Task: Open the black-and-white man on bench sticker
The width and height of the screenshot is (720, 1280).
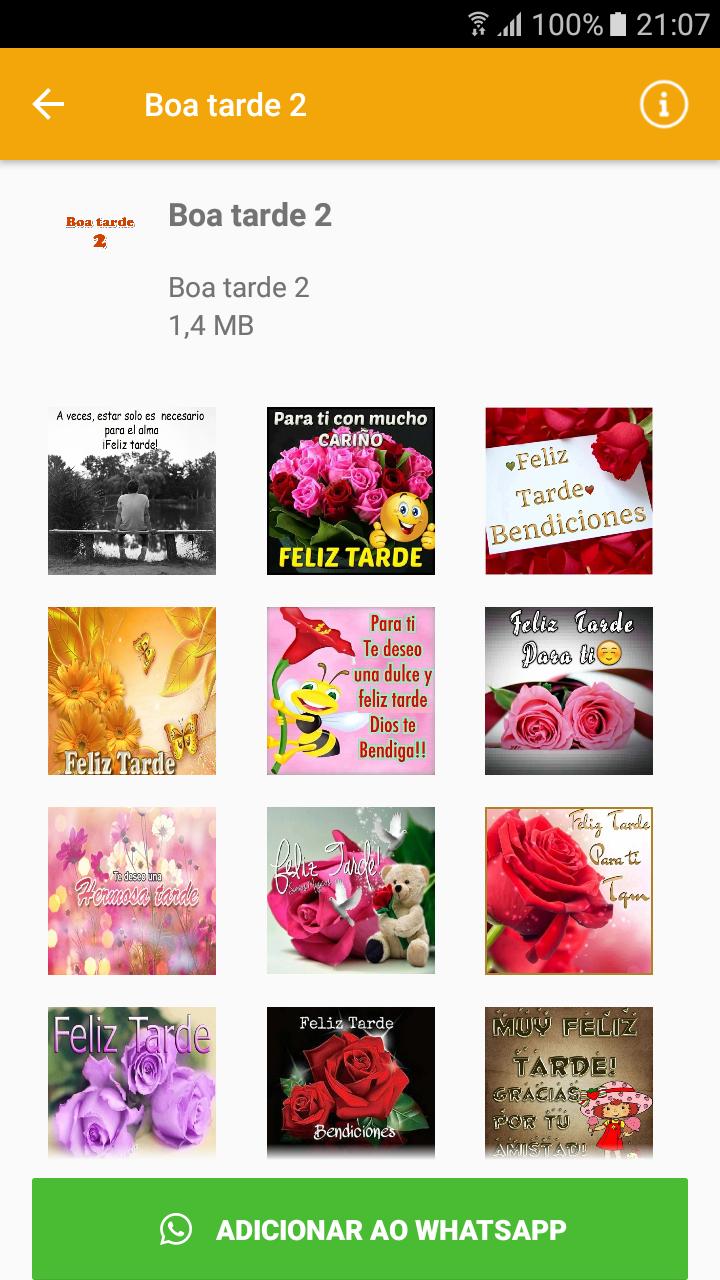Action: [x=132, y=491]
